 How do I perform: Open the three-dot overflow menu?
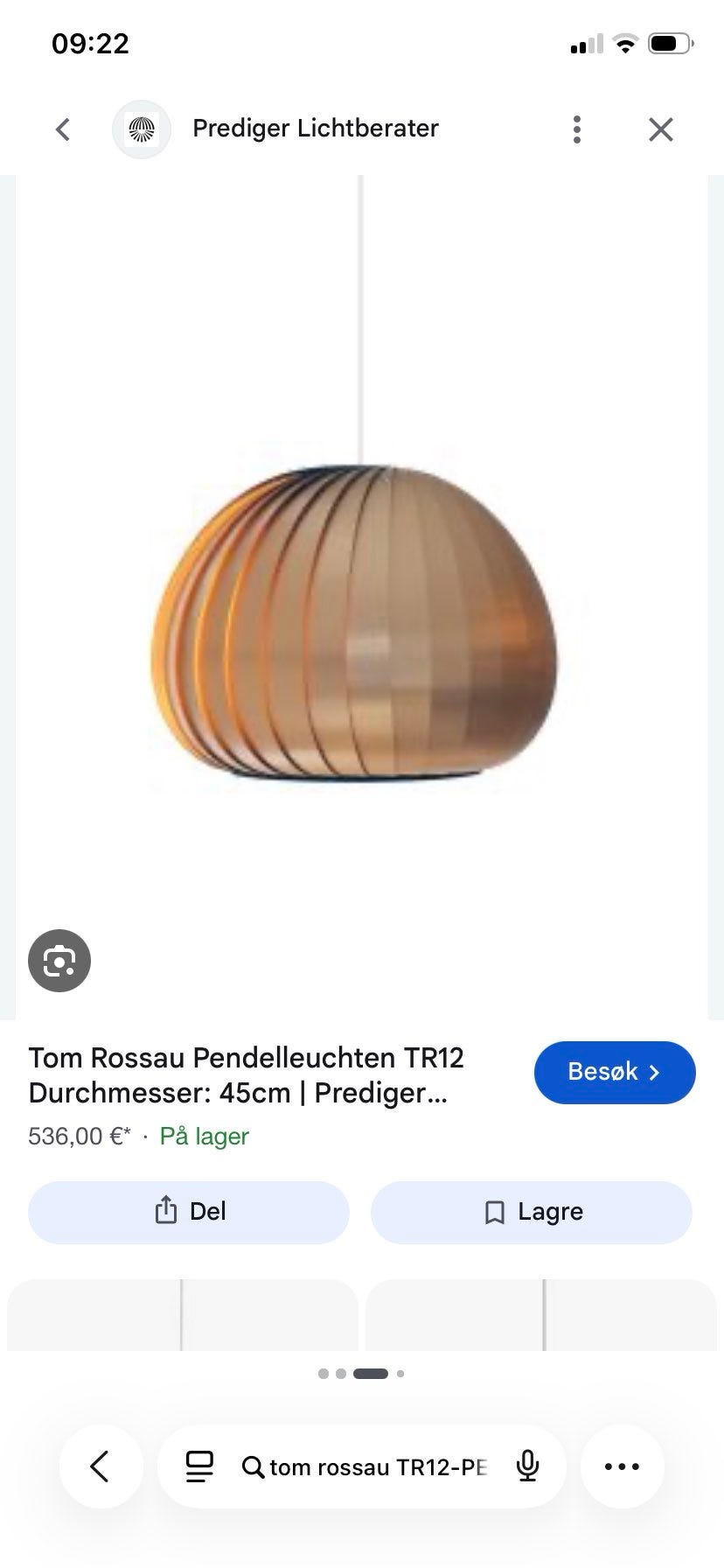pyautogui.click(x=576, y=129)
